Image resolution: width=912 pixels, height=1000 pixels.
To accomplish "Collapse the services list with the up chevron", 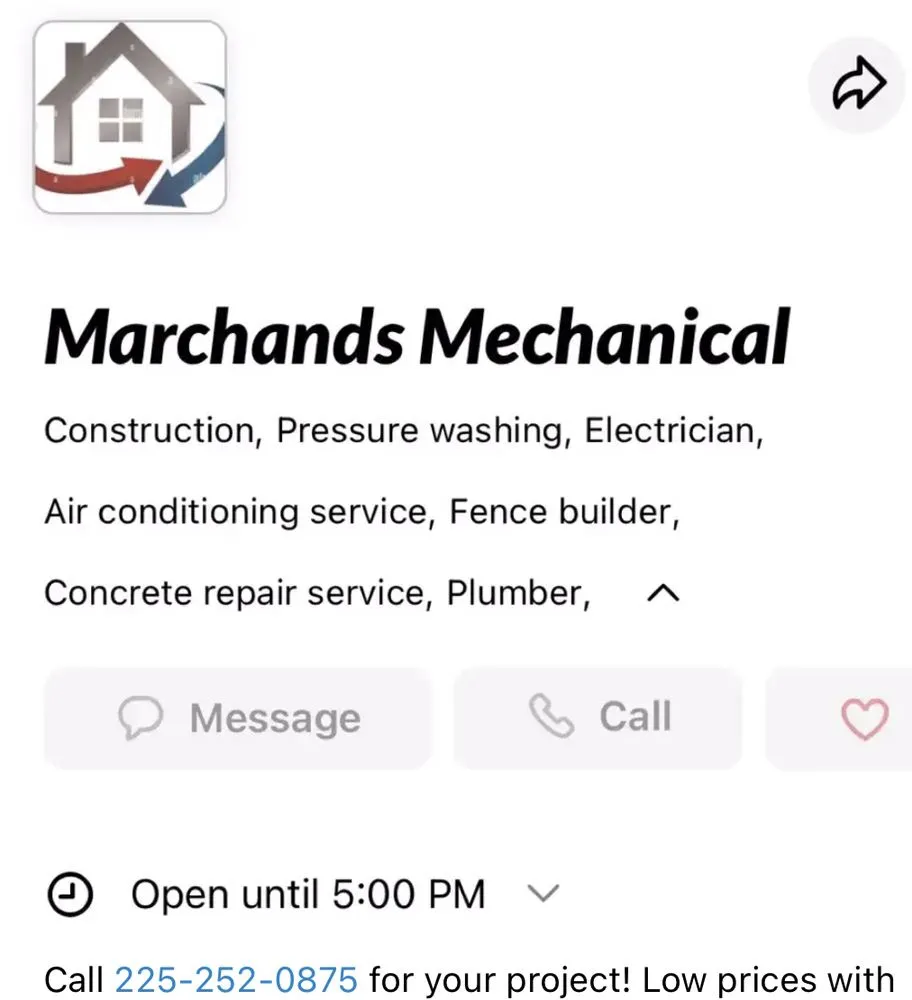I will coord(664,593).
